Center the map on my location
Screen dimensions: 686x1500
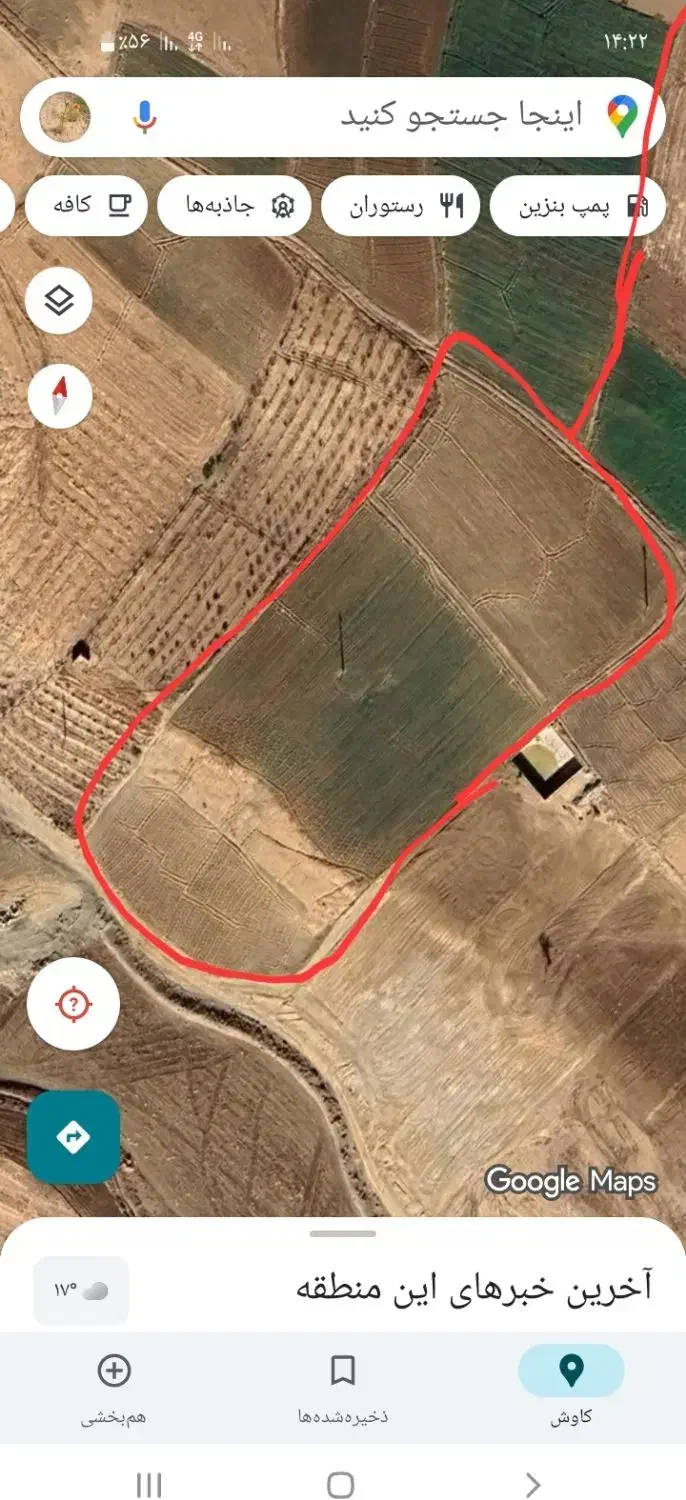74,1003
